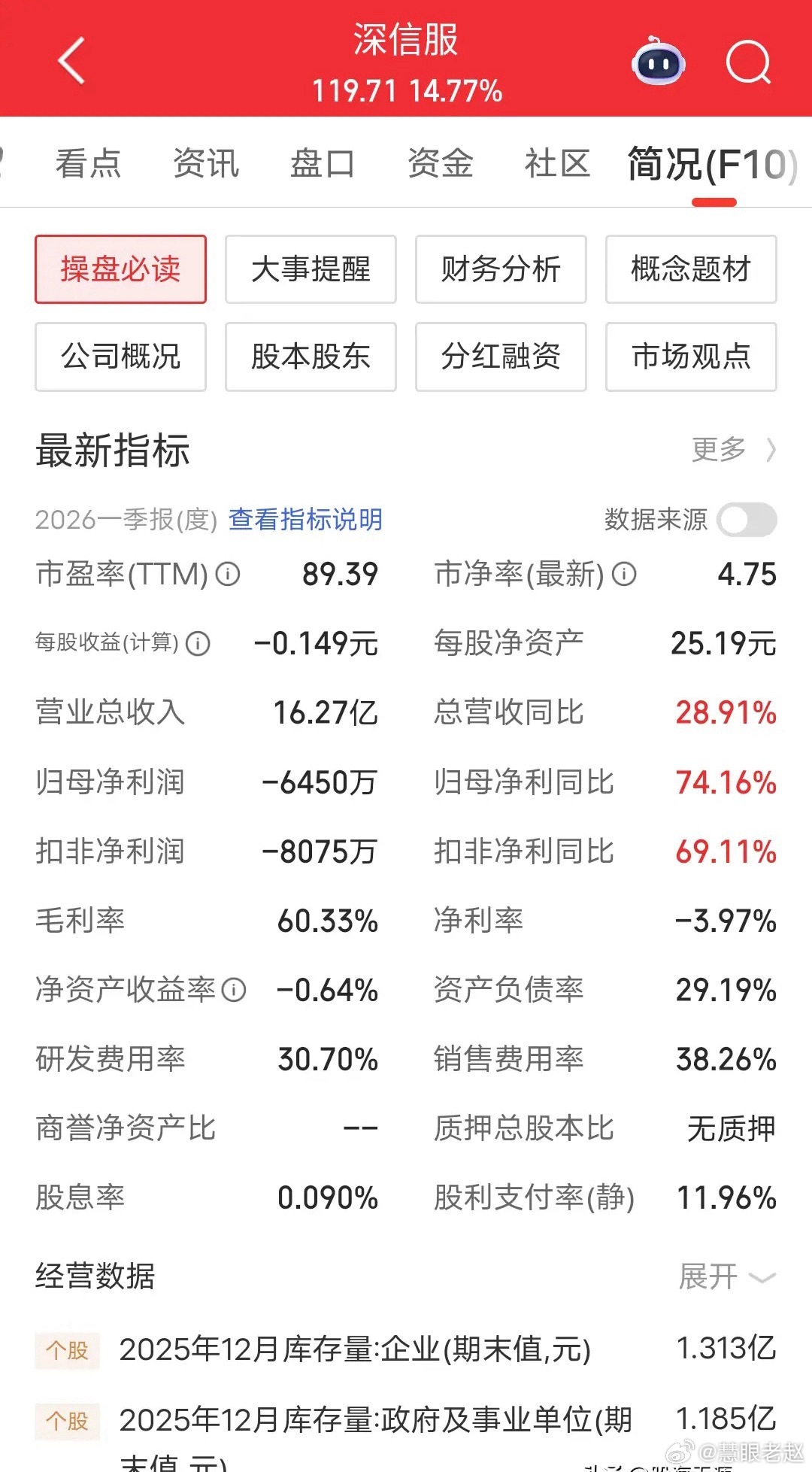
Task: Open the robot assistant icon
Action: click(x=658, y=61)
